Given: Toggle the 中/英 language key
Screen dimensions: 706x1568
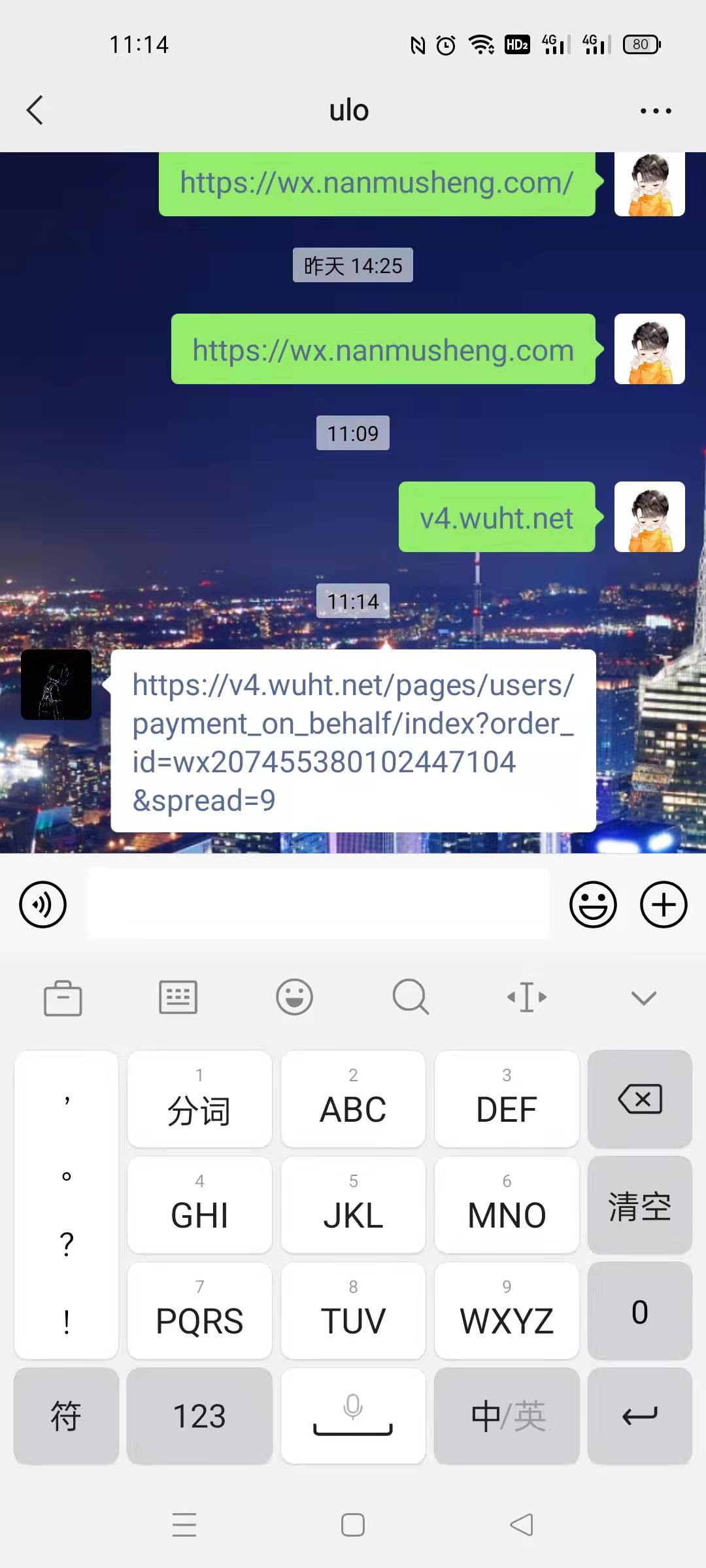Looking at the screenshot, I should click(x=507, y=1416).
